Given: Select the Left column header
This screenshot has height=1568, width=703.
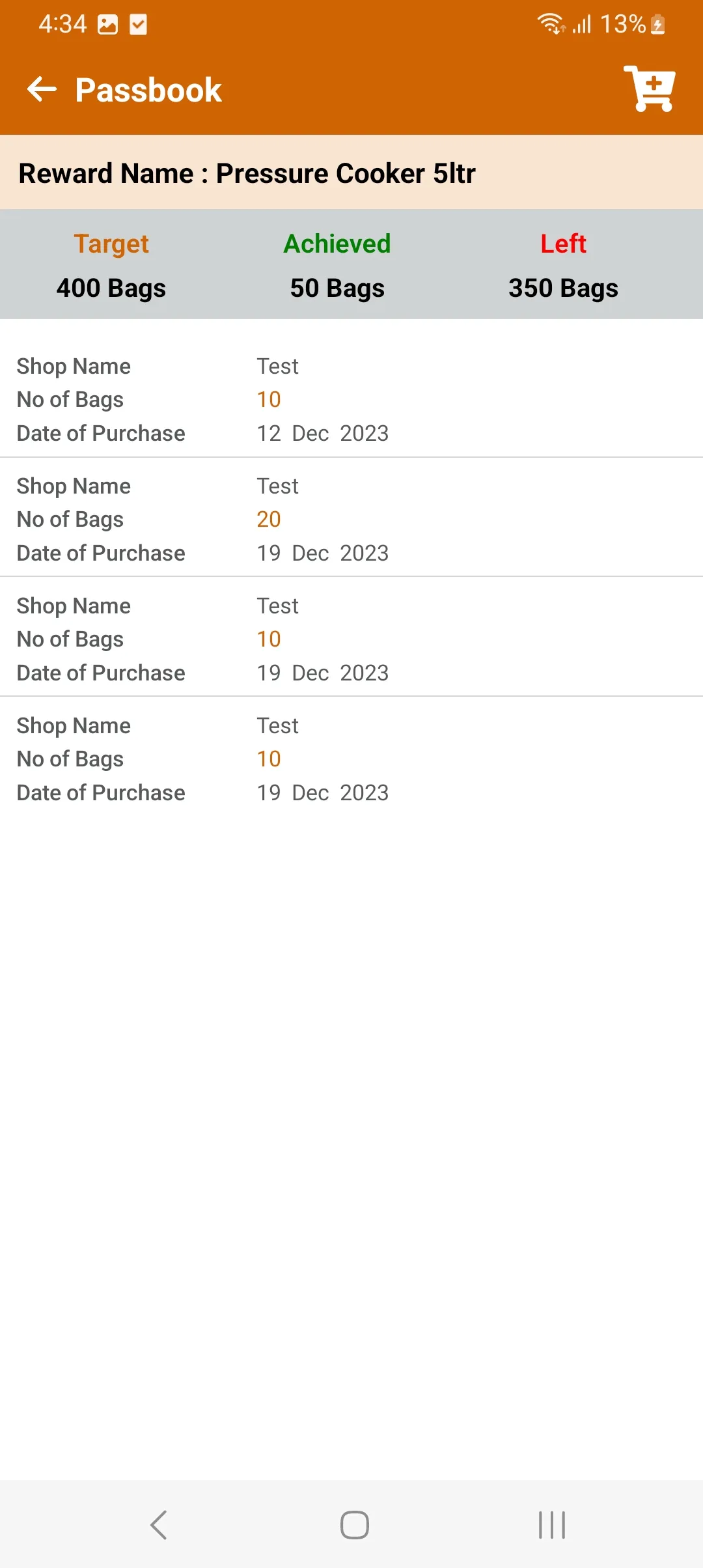Looking at the screenshot, I should [x=563, y=244].
